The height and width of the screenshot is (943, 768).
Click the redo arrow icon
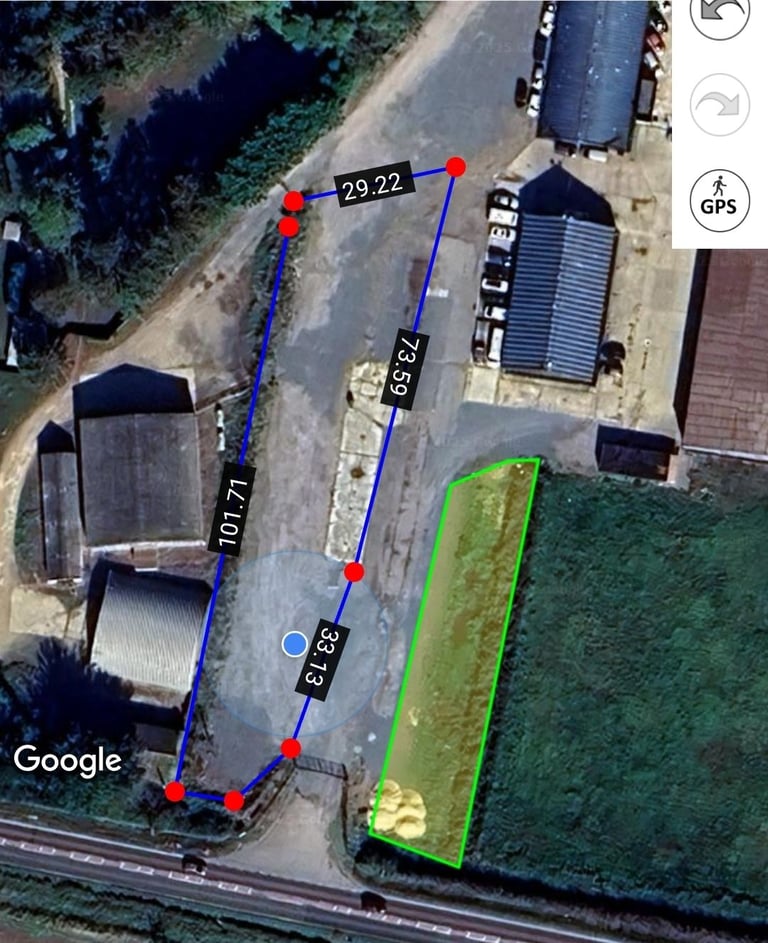722,104
